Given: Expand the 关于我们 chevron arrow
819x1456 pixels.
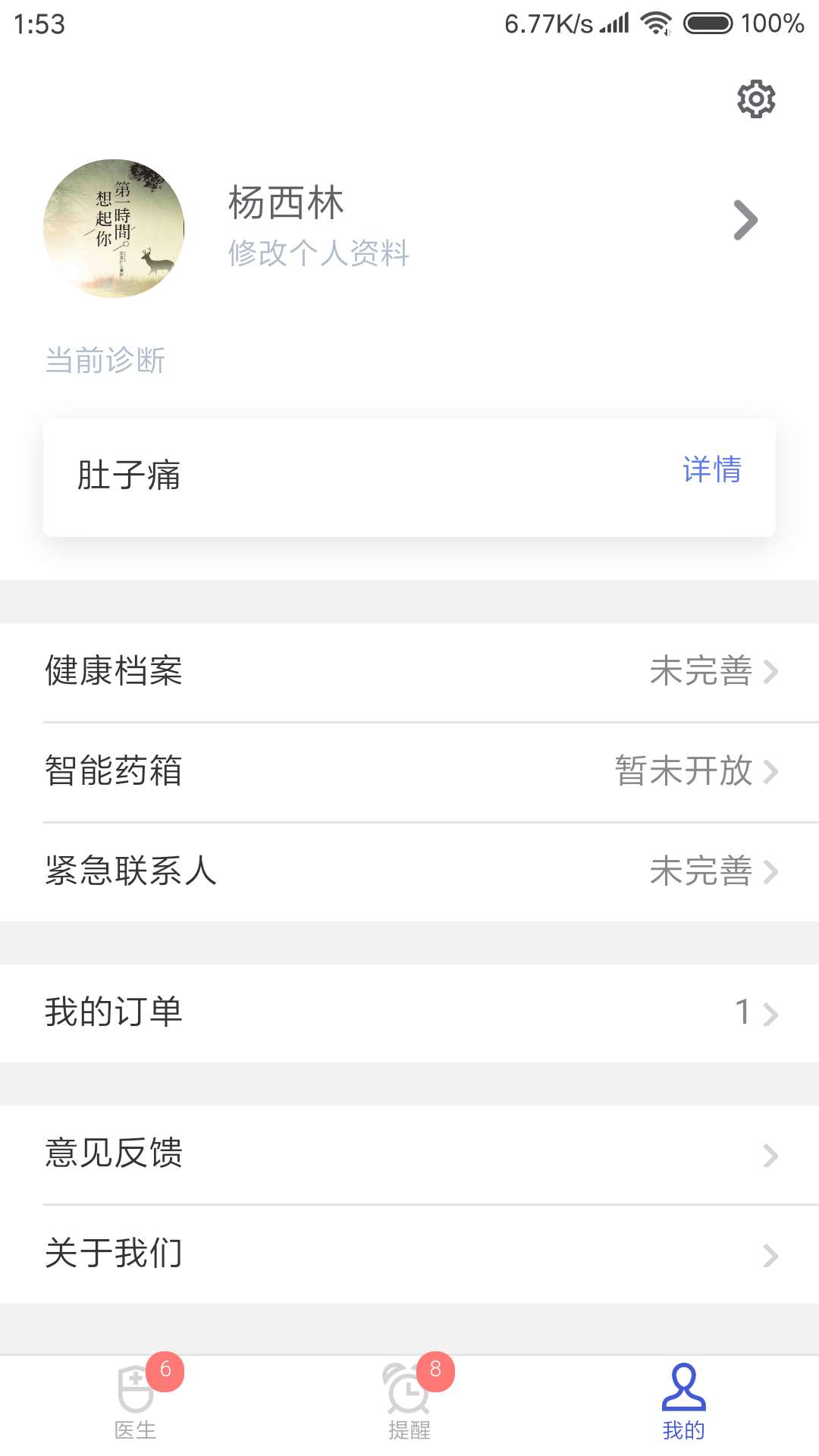Looking at the screenshot, I should pos(772,1255).
